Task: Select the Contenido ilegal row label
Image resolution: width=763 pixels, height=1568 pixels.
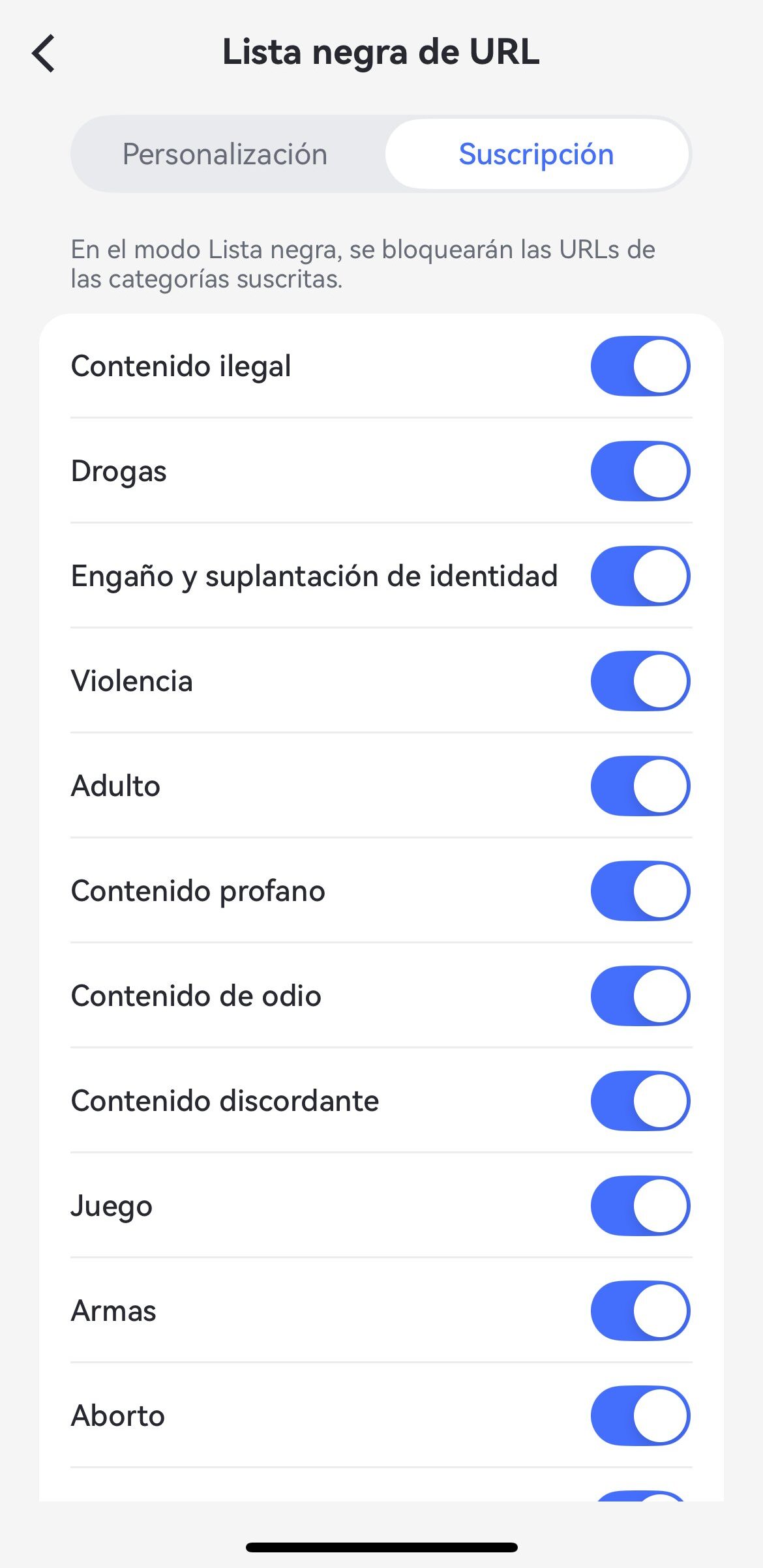Action: [x=181, y=366]
